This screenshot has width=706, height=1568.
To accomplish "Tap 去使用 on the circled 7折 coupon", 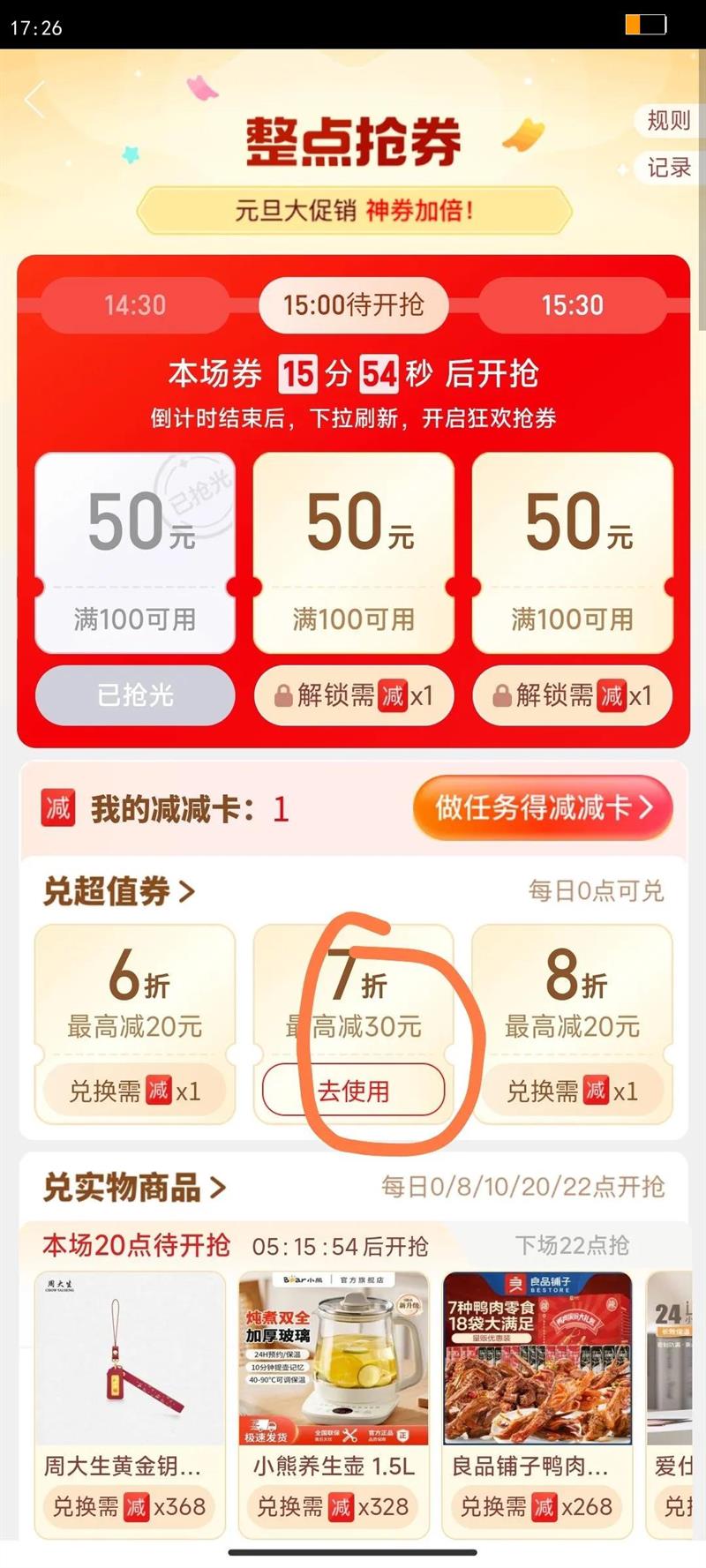I will click(x=355, y=1090).
